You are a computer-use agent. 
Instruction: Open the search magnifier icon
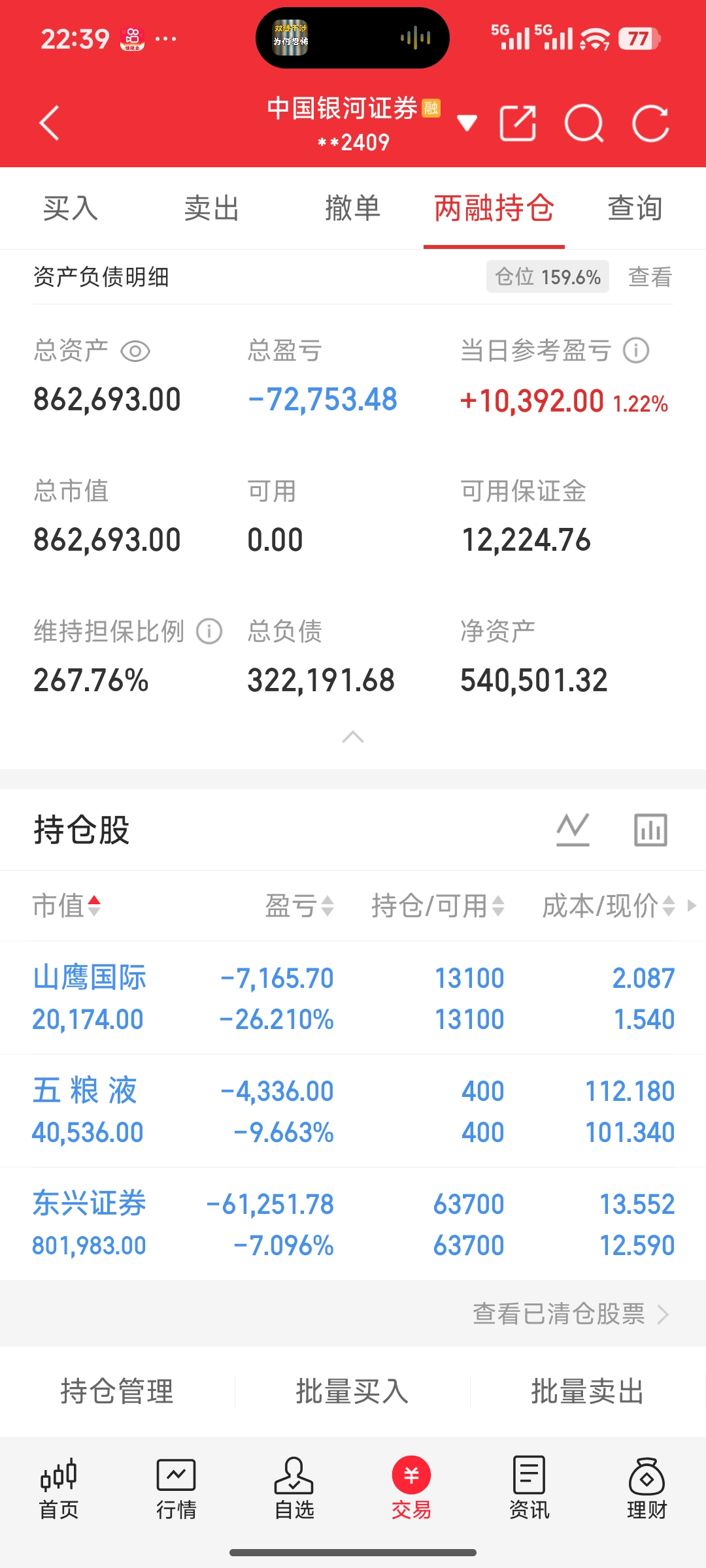tap(584, 123)
